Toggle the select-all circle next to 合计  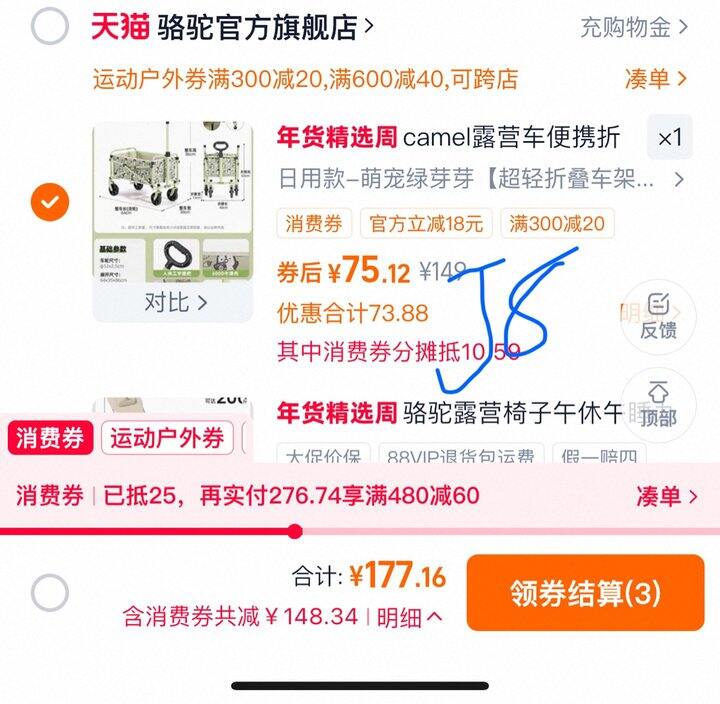pos(50,592)
